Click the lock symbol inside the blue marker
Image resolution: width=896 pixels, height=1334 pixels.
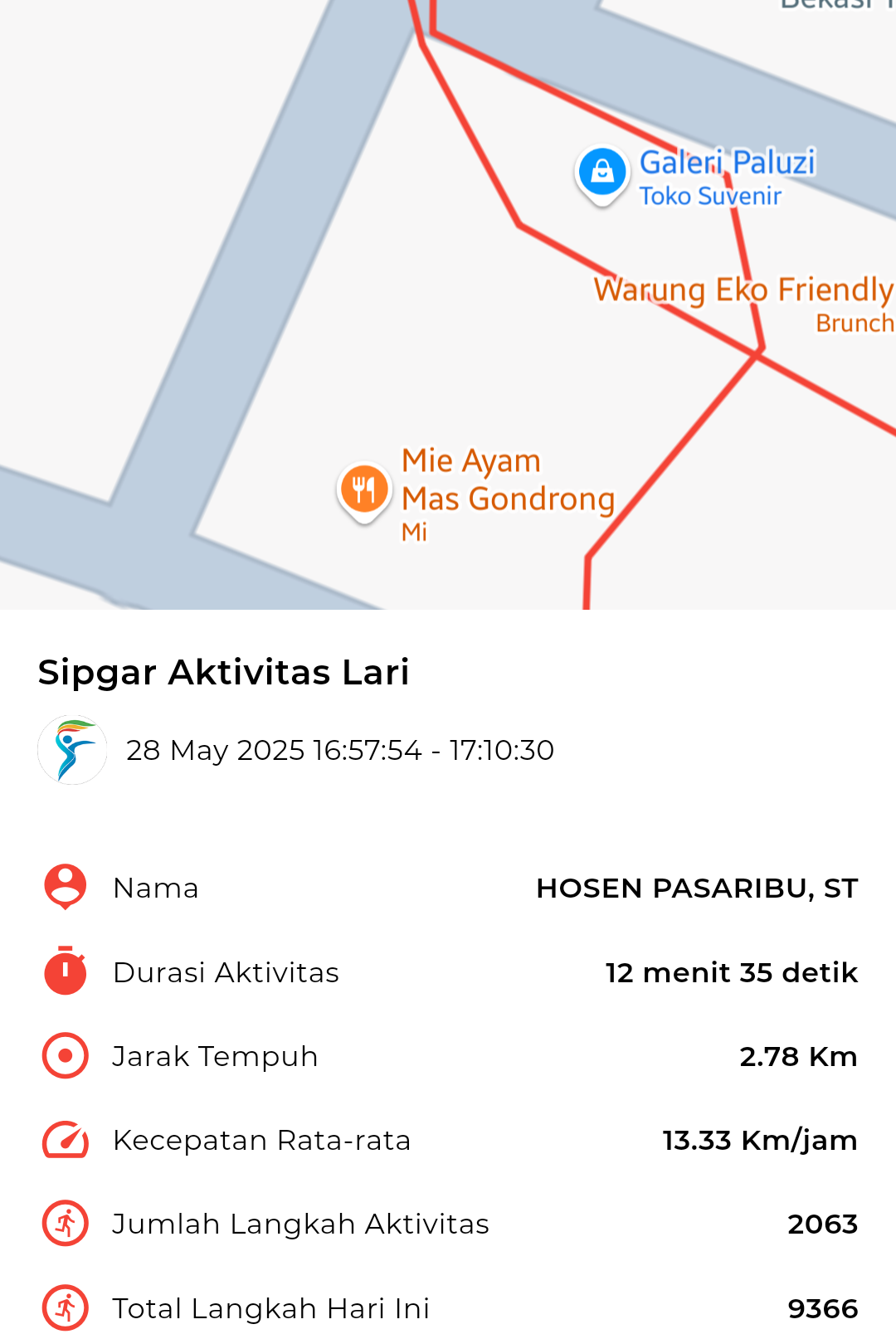click(x=601, y=172)
